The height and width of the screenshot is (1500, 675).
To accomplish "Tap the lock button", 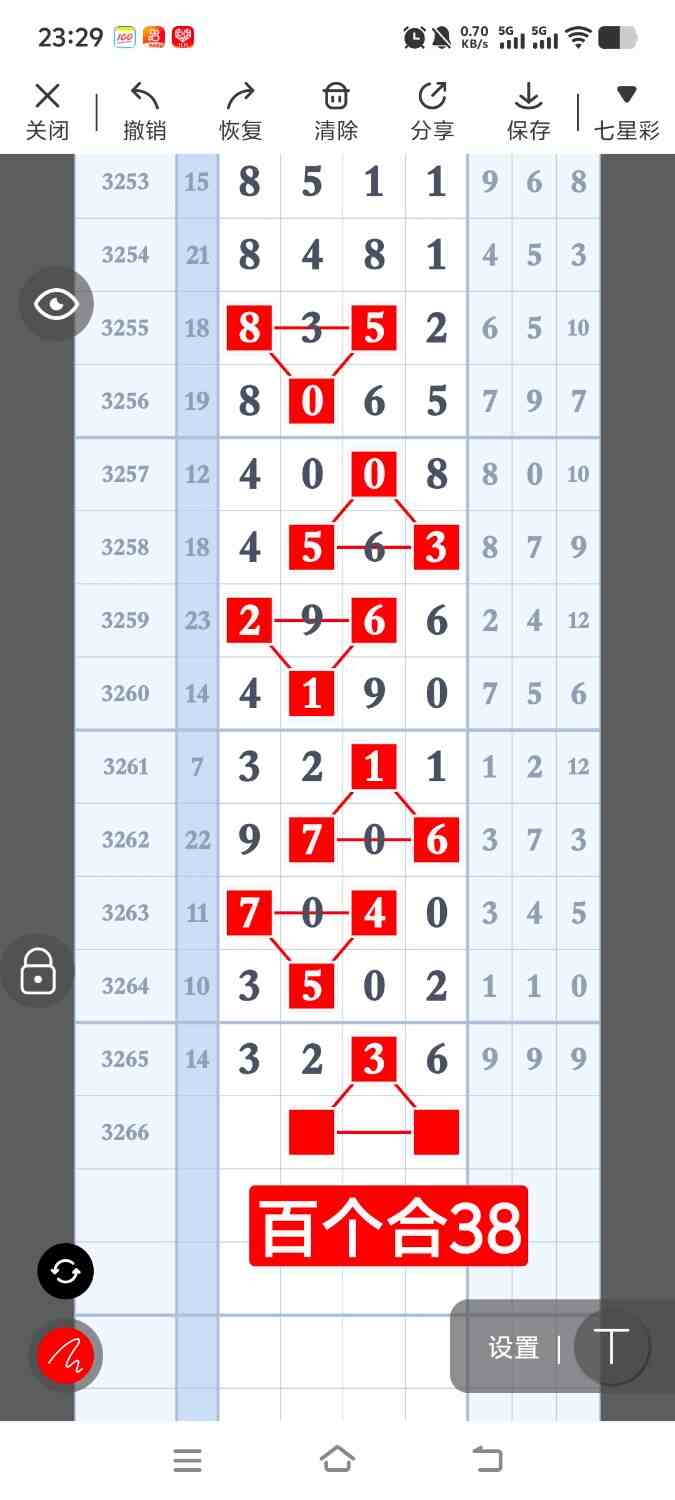I will 38,971.
